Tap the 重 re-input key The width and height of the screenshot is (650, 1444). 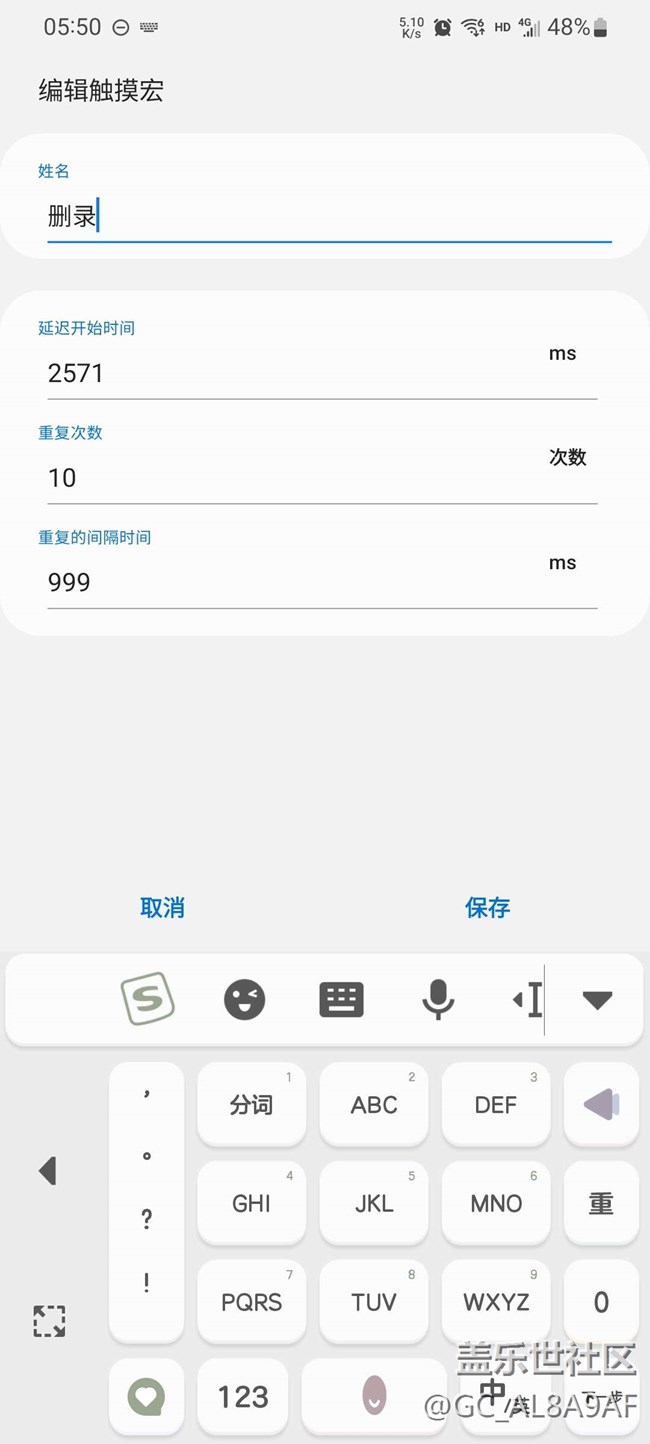click(x=601, y=1203)
